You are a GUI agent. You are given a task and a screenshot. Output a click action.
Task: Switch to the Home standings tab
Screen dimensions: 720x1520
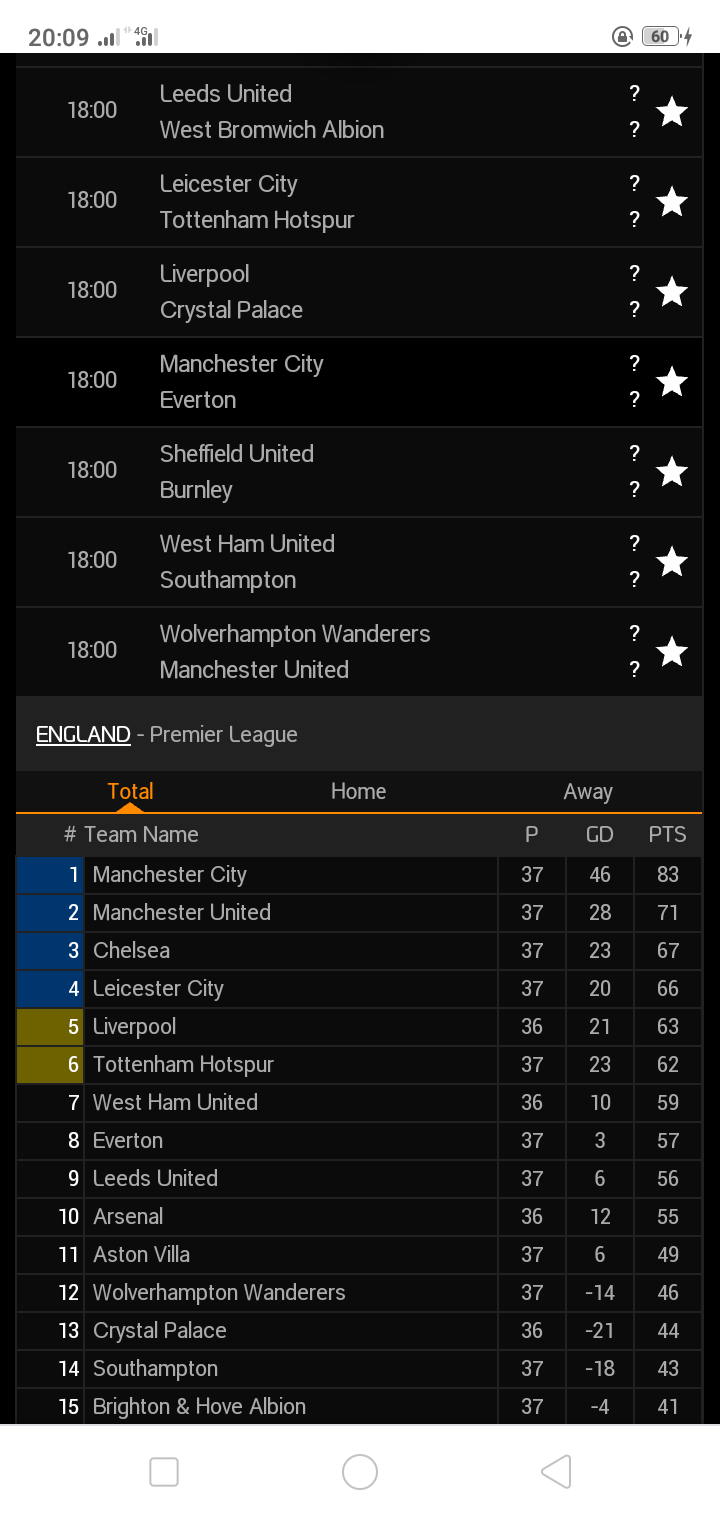358,791
